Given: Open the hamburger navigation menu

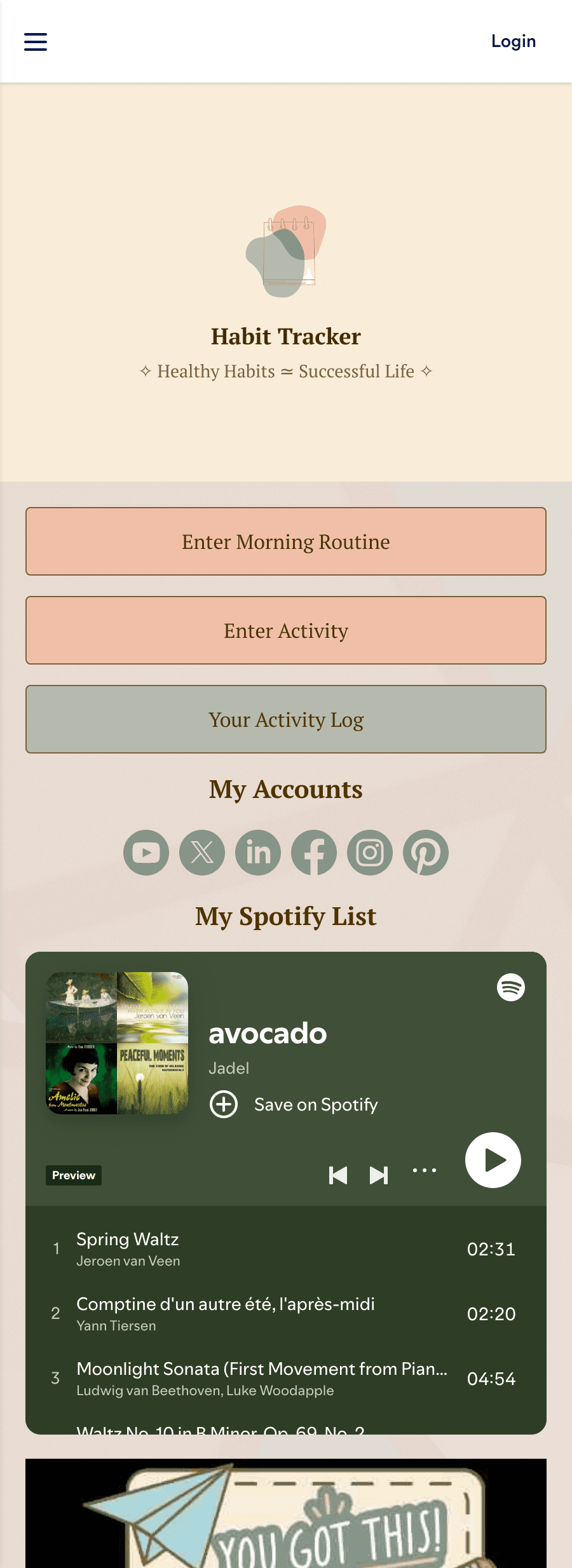Looking at the screenshot, I should point(35,41).
